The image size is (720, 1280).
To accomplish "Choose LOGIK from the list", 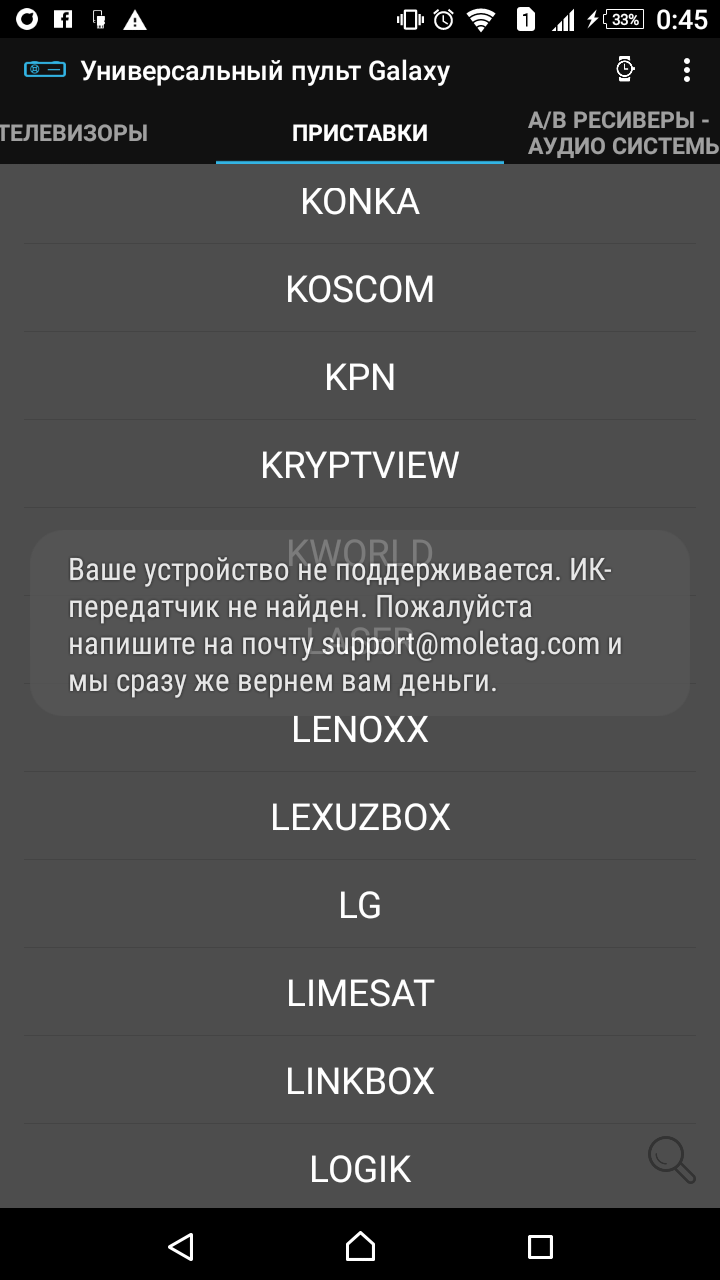I will pos(360,1169).
